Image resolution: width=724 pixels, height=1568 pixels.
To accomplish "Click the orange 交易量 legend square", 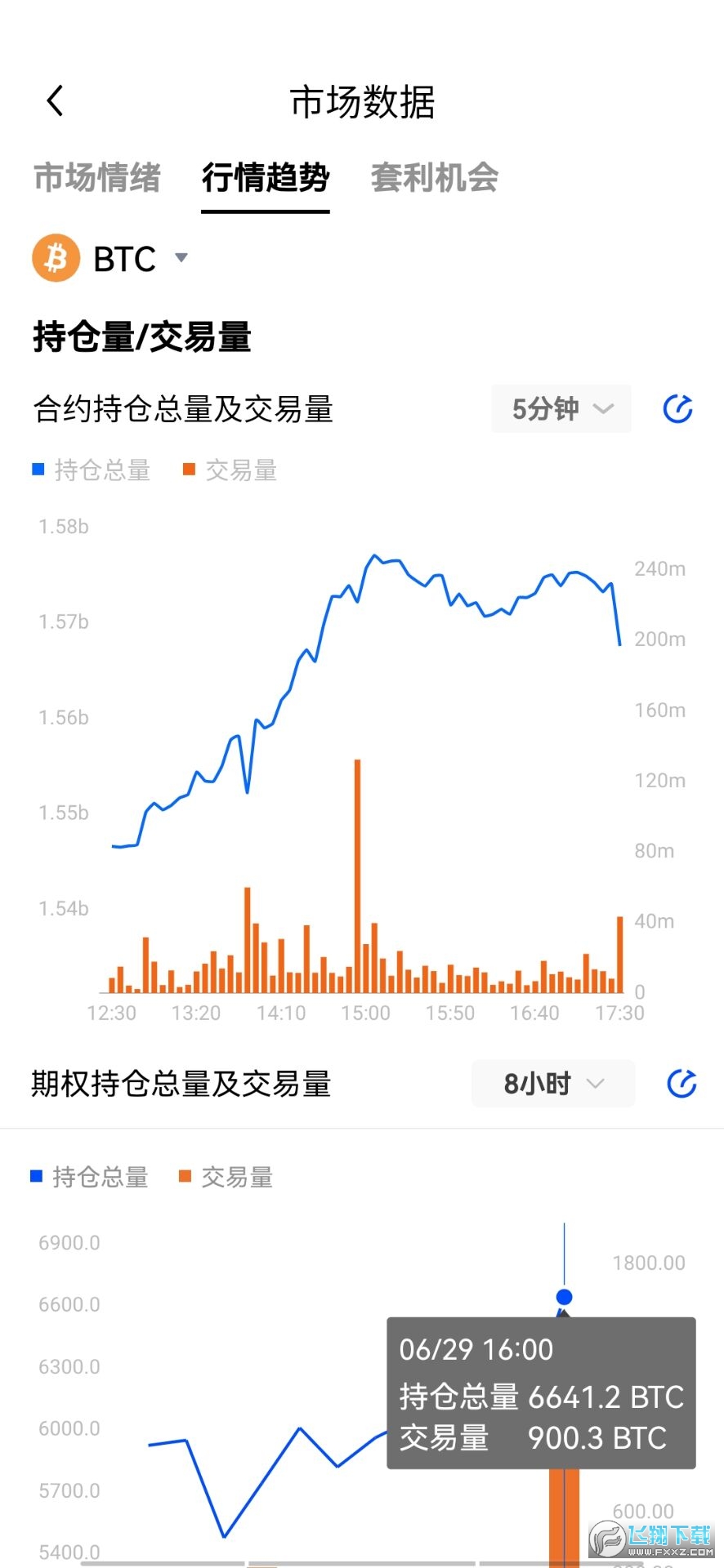I will pyautogui.click(x=189, y=469).
